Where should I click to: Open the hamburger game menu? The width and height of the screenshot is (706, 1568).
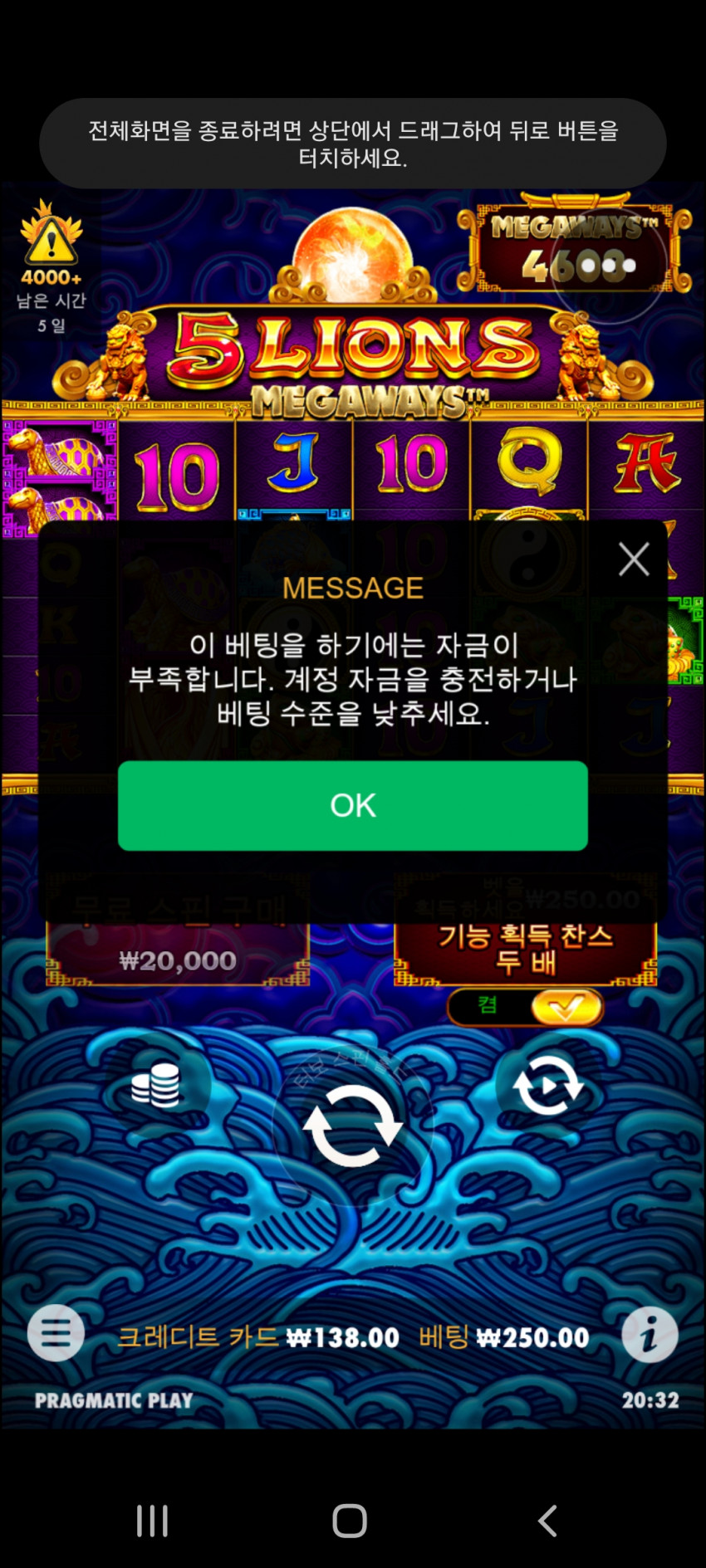[56, 1334]
